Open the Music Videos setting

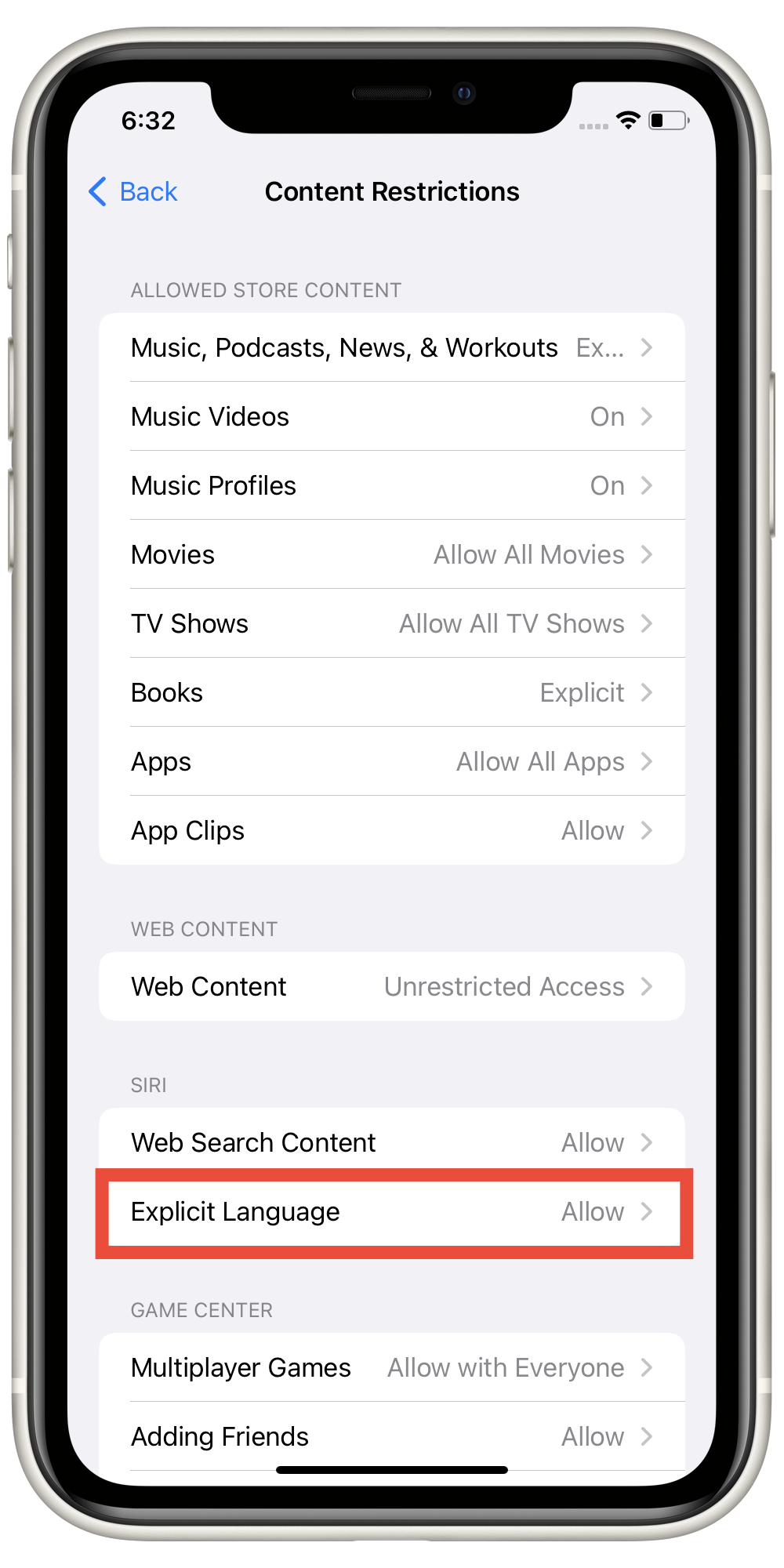click(x=392, y=416)
